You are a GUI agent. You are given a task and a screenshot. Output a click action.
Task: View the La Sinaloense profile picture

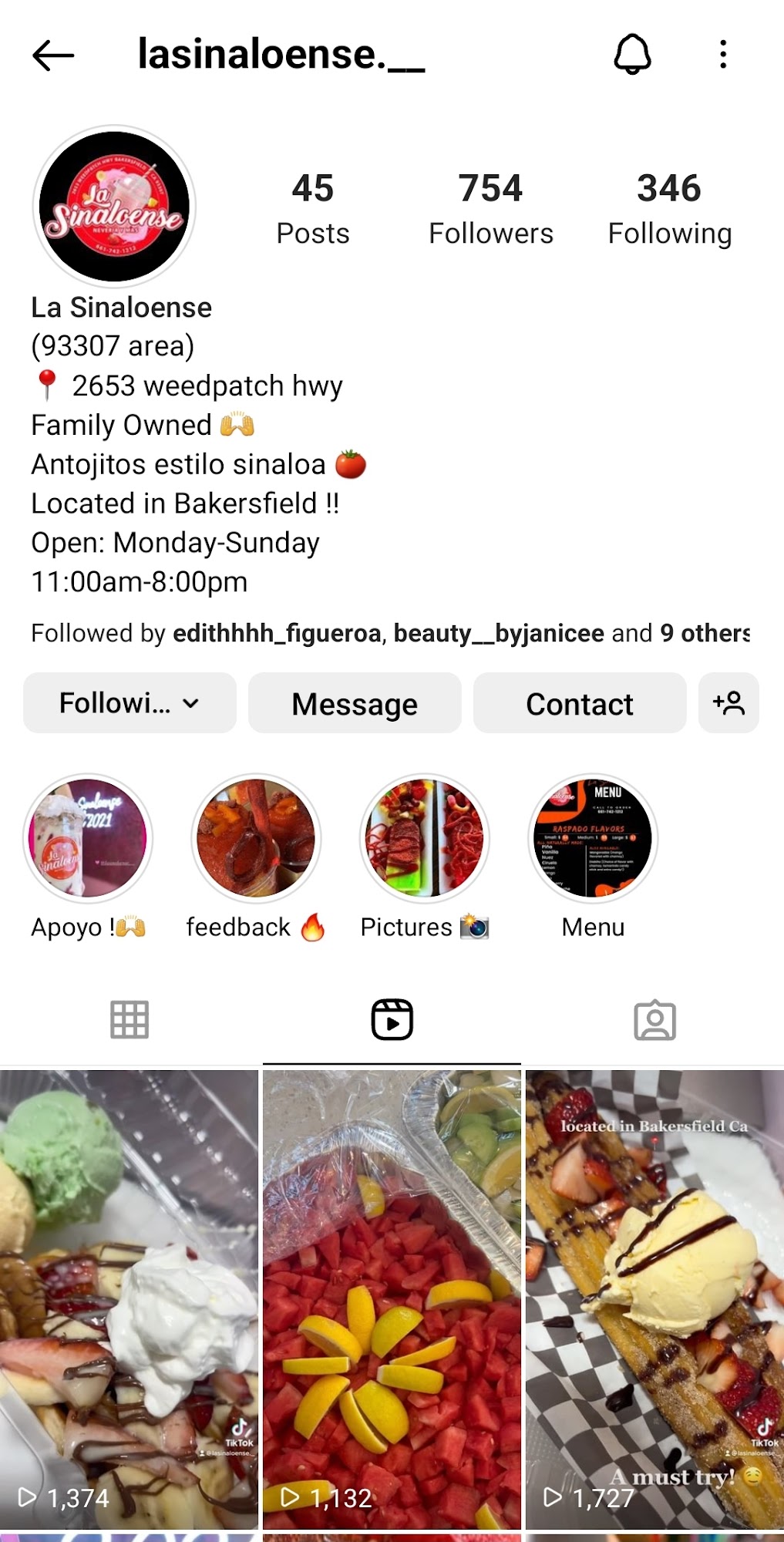tap(114, 207)
